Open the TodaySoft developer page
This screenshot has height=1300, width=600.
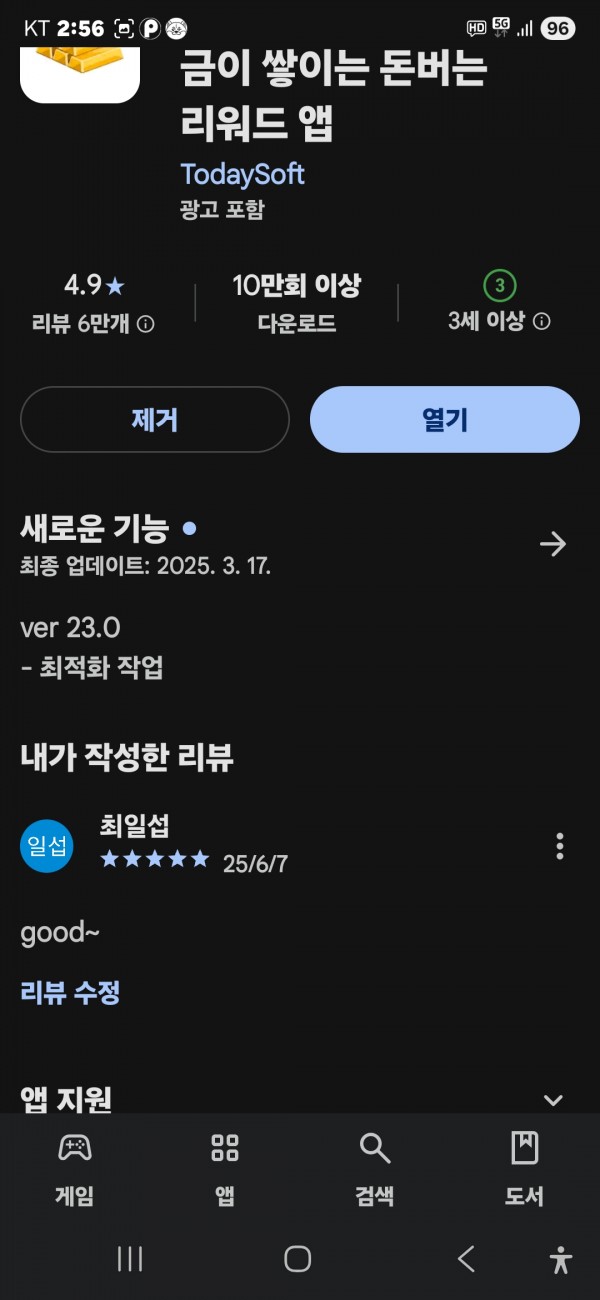(242, 174)
